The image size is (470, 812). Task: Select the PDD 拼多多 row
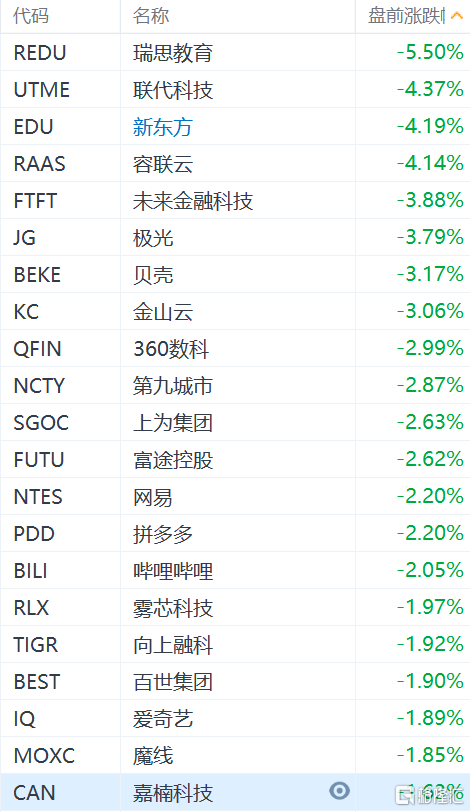[x=235, y=533]
